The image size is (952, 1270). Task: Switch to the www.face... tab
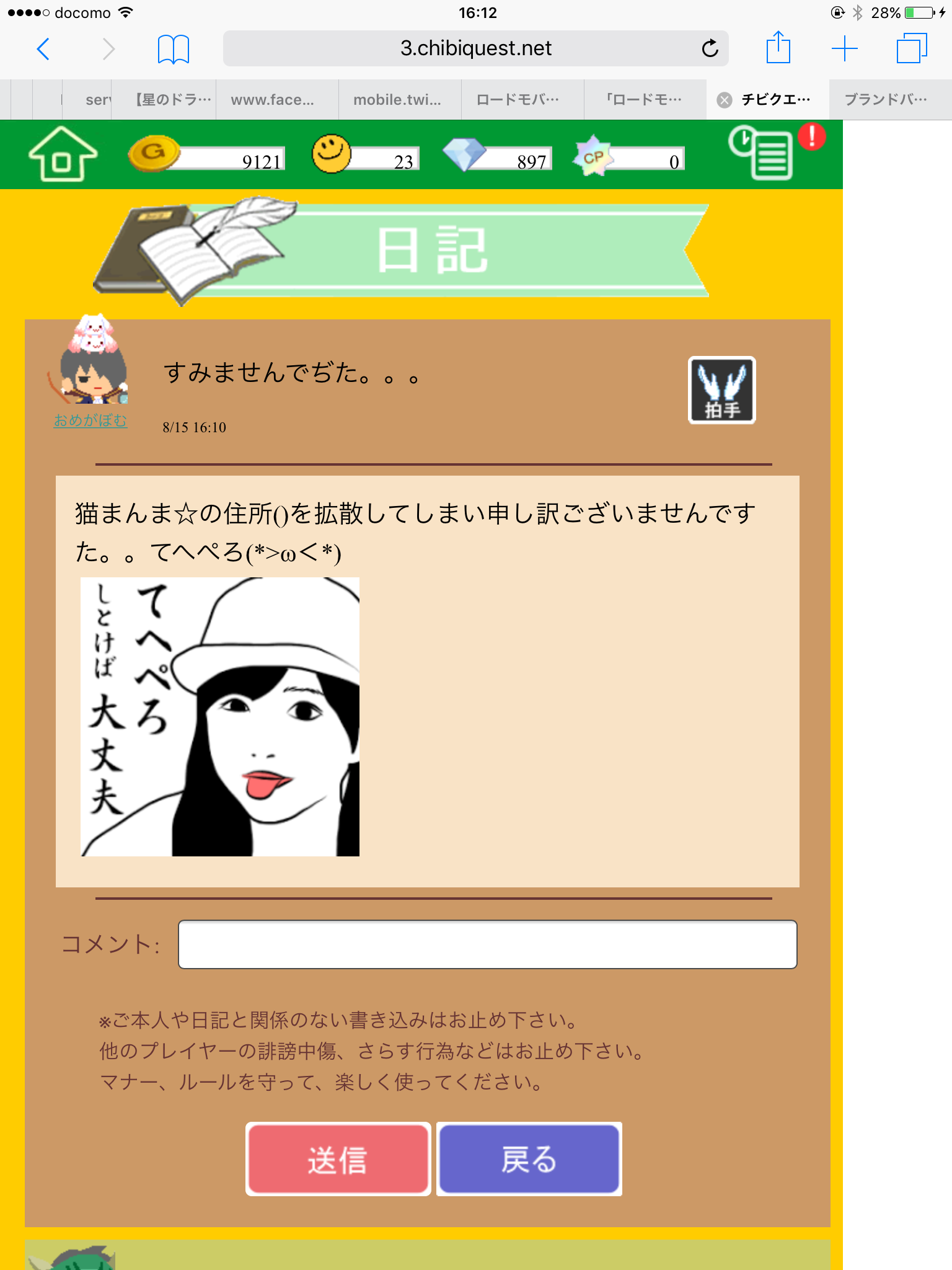273,100
